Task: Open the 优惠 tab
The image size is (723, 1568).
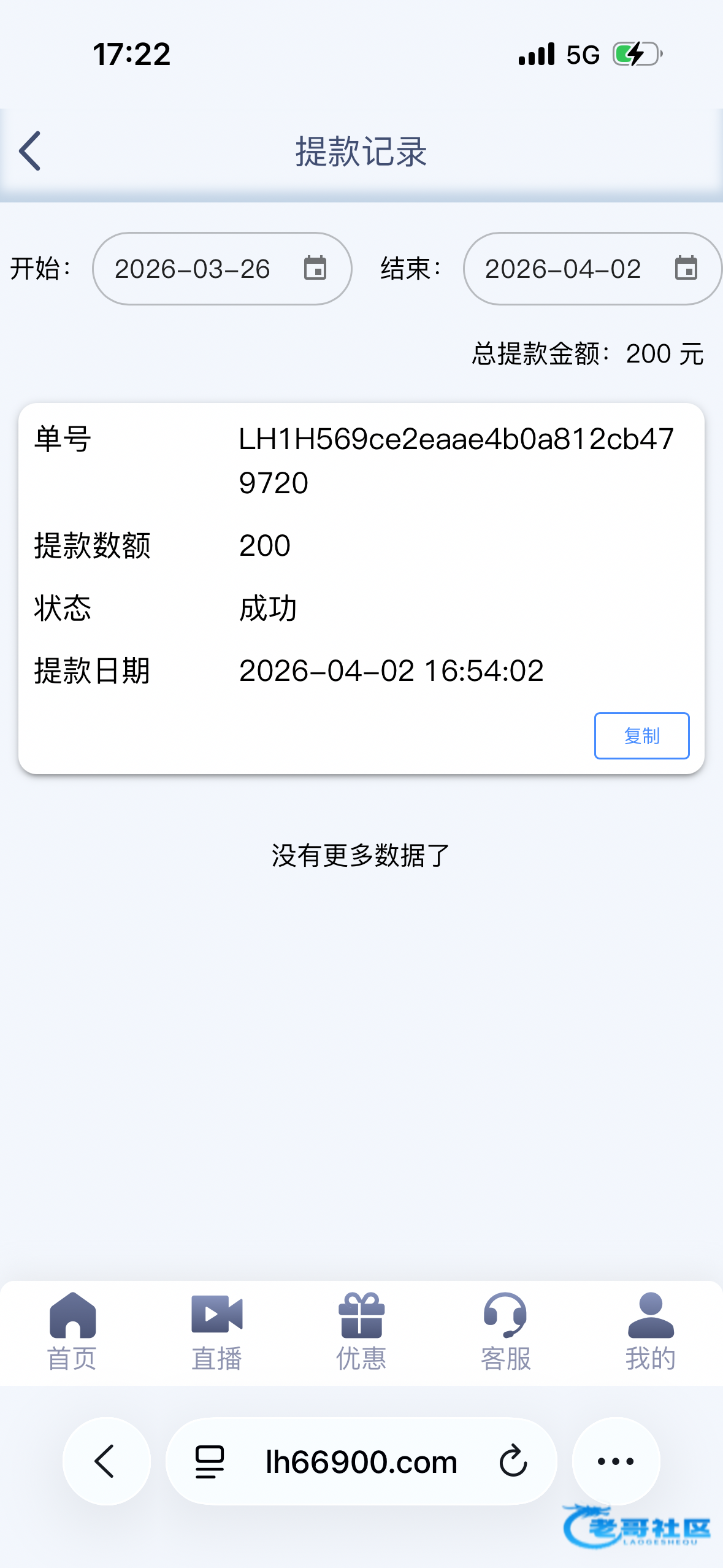Action: point(361,1332)
